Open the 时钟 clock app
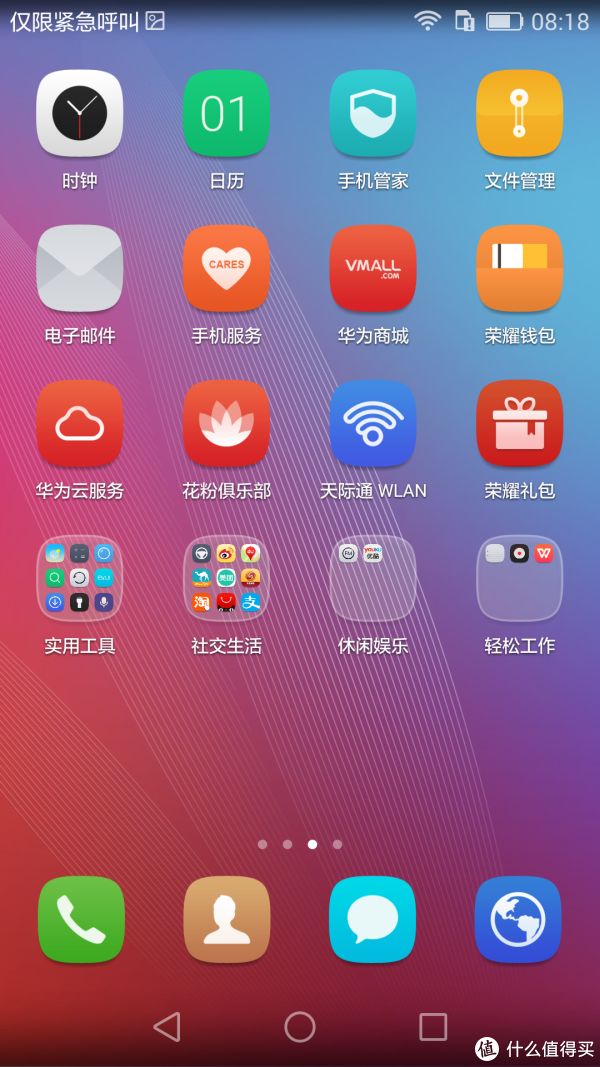Image resolution: width=600 pixels, height=1067 pixels. coord(80,113)
